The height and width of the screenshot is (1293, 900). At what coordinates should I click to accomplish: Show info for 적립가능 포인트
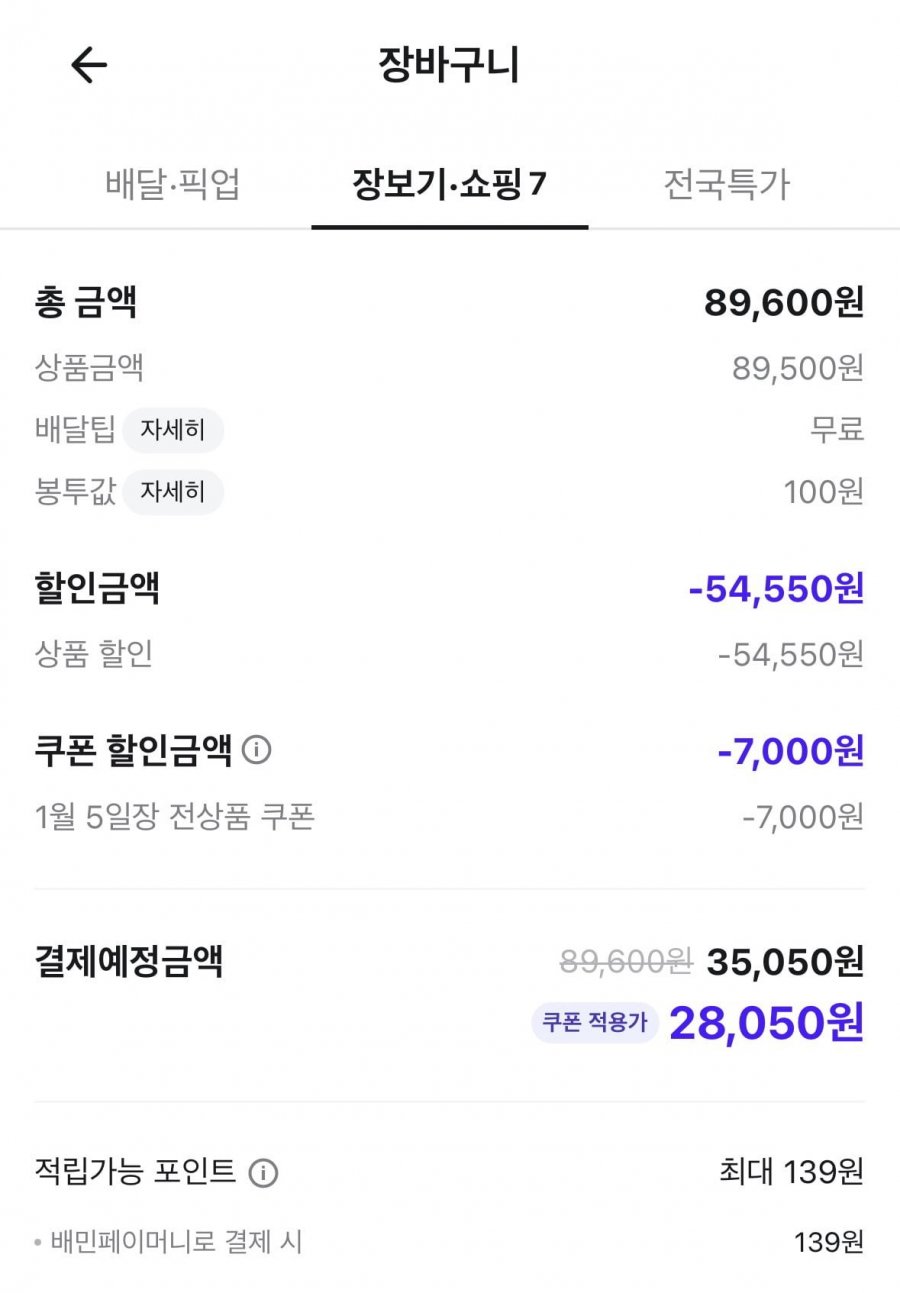coord(263,1172)
